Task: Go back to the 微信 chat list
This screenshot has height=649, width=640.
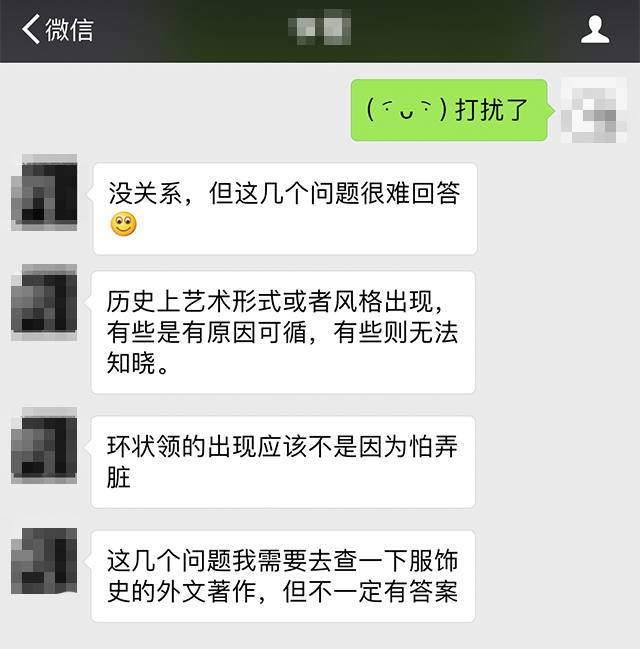Action: pyautogui.click(x=57, y=30)
